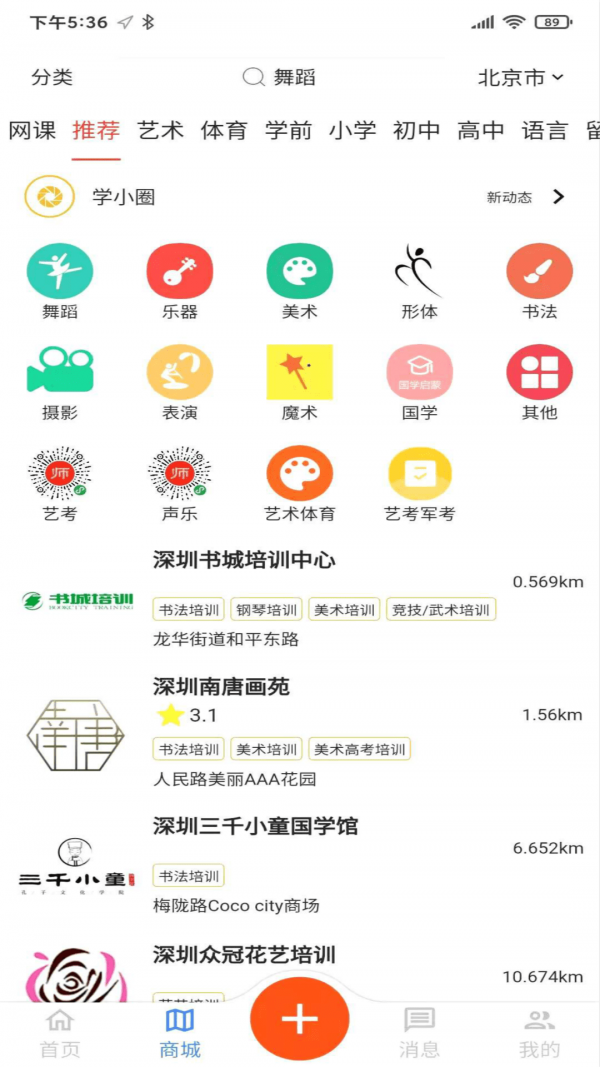Image resolution: width=600 pixels, height=1067 pixels.
Task: Open 学小圈 新动态 arrow
Action: tap(558, 197)
